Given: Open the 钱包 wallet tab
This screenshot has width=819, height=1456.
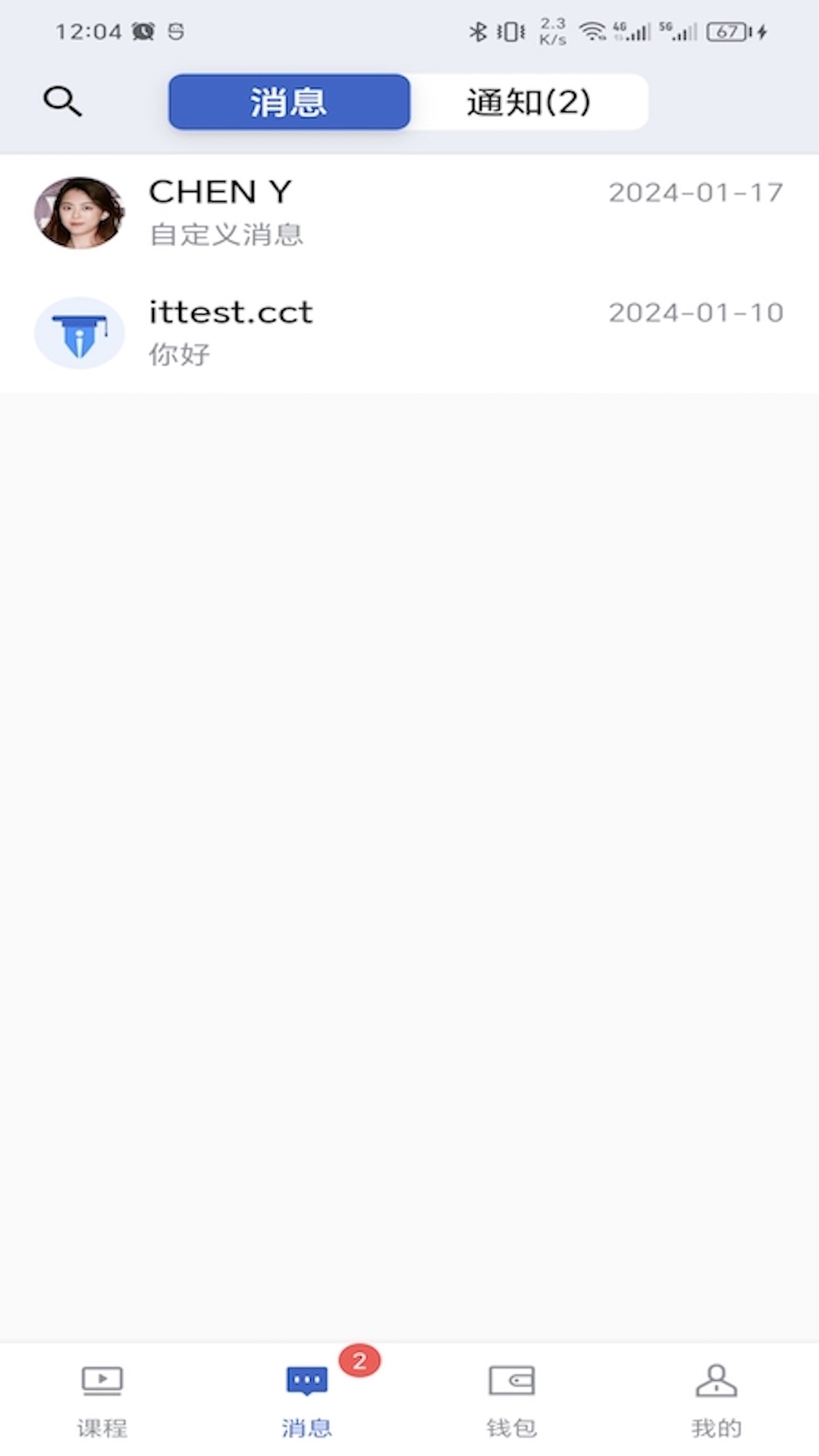Looking at the screenshot, I should (512, 1401).
